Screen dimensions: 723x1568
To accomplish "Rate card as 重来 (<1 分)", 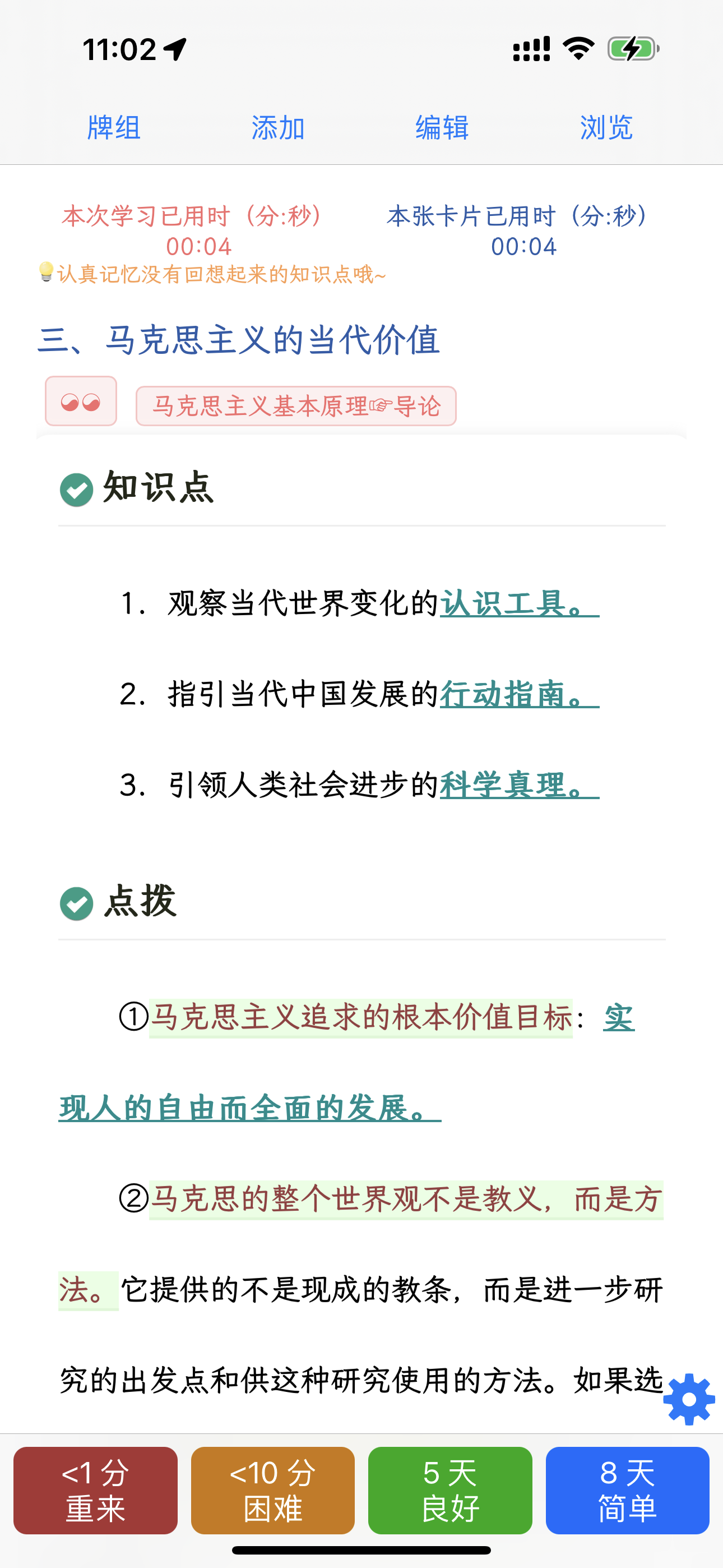I will 95,1489.
